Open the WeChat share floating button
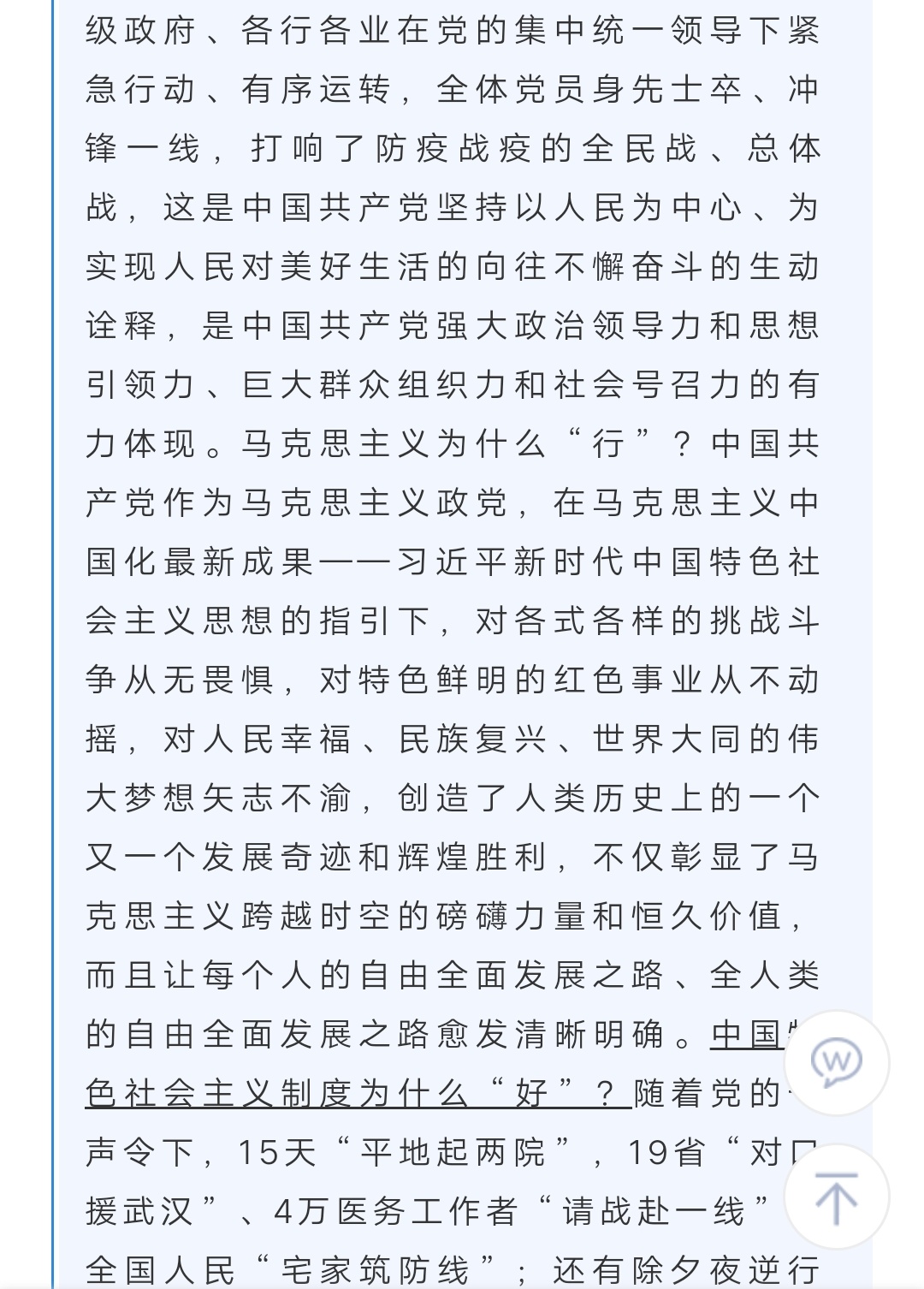The image size is (924, 1289). coord(836,1063)
